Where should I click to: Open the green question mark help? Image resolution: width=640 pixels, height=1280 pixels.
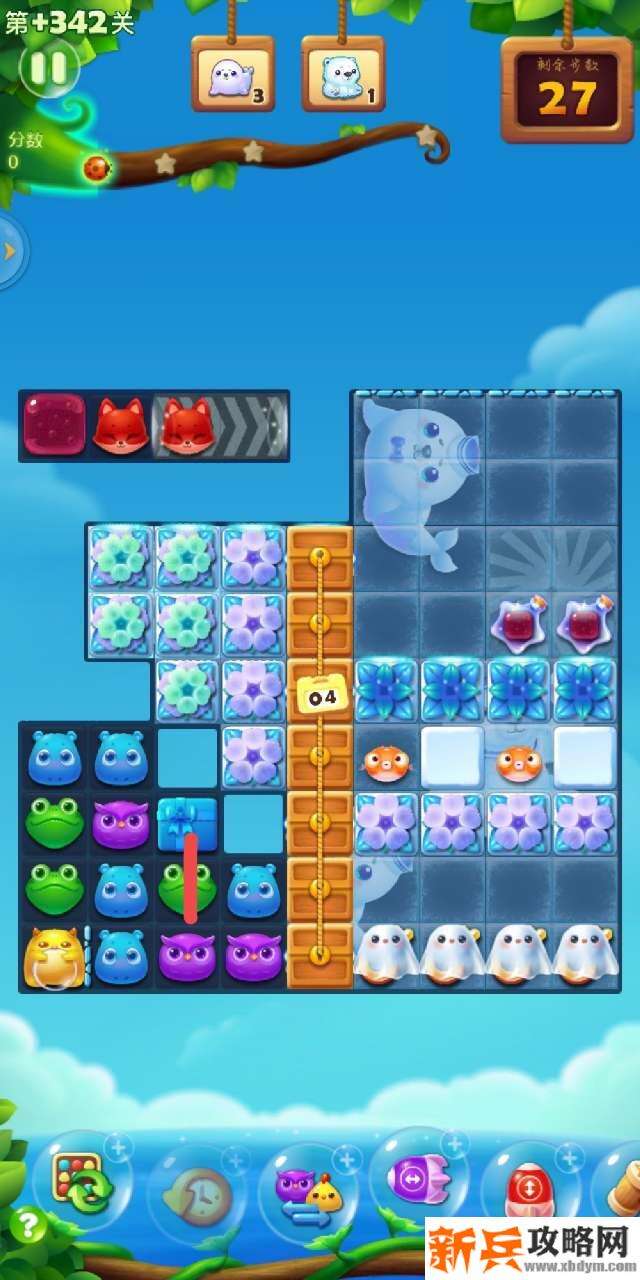point(27,1224)
